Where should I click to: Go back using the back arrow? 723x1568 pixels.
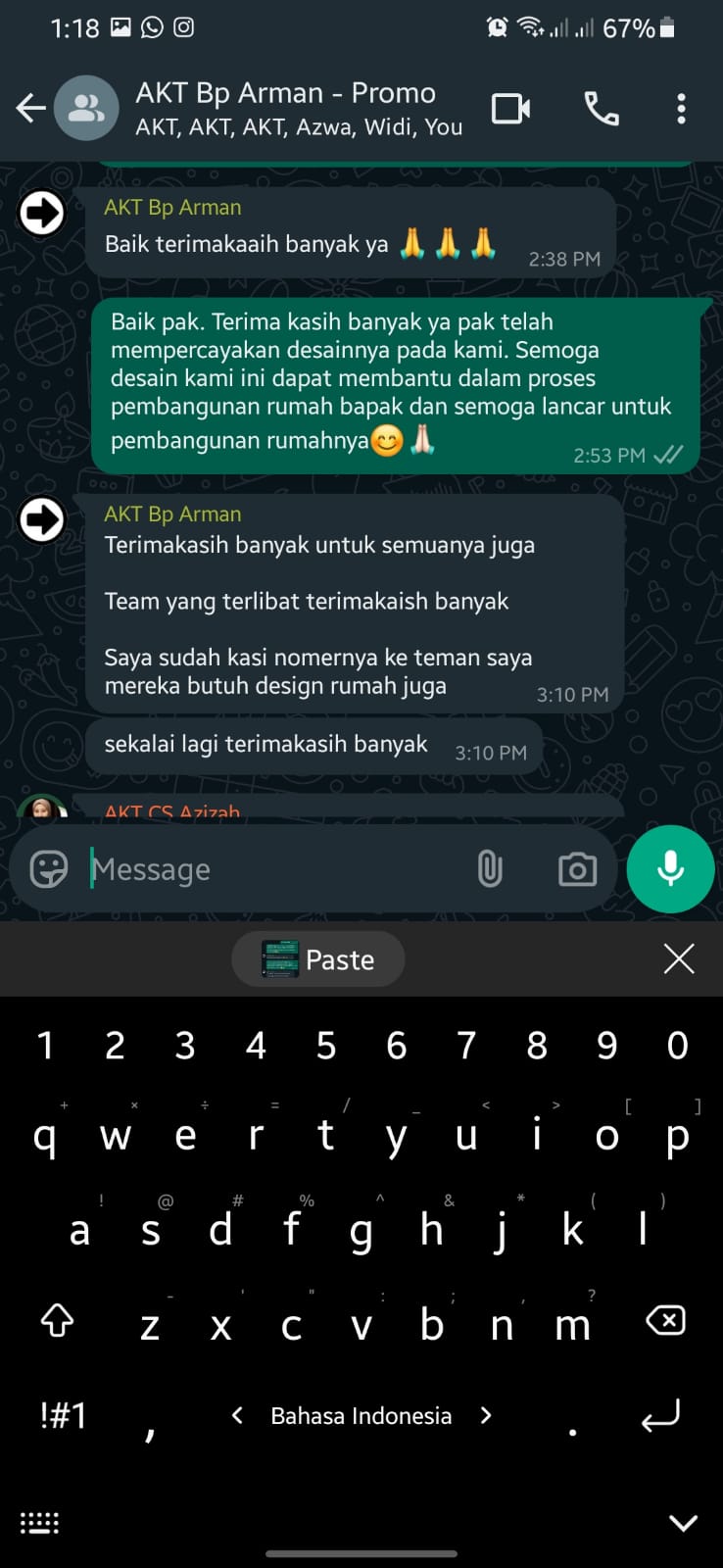click(x=30, y=109)
